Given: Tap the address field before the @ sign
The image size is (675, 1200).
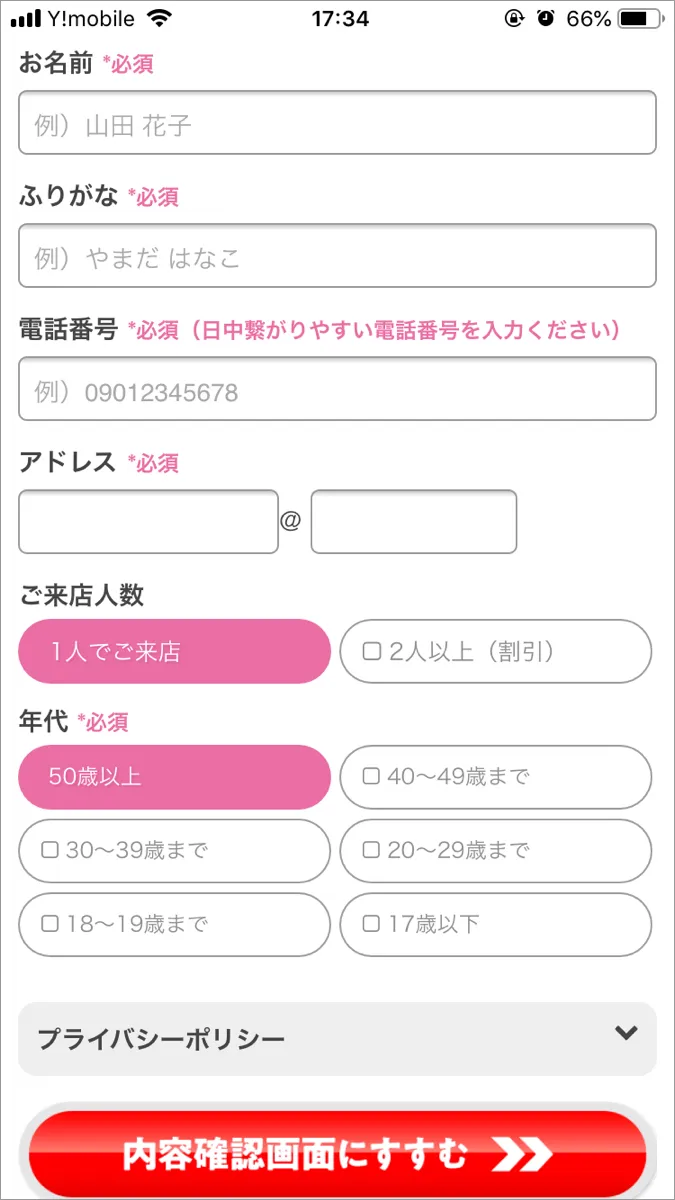Looking at the screenshot, I should (x=148, y=521).
